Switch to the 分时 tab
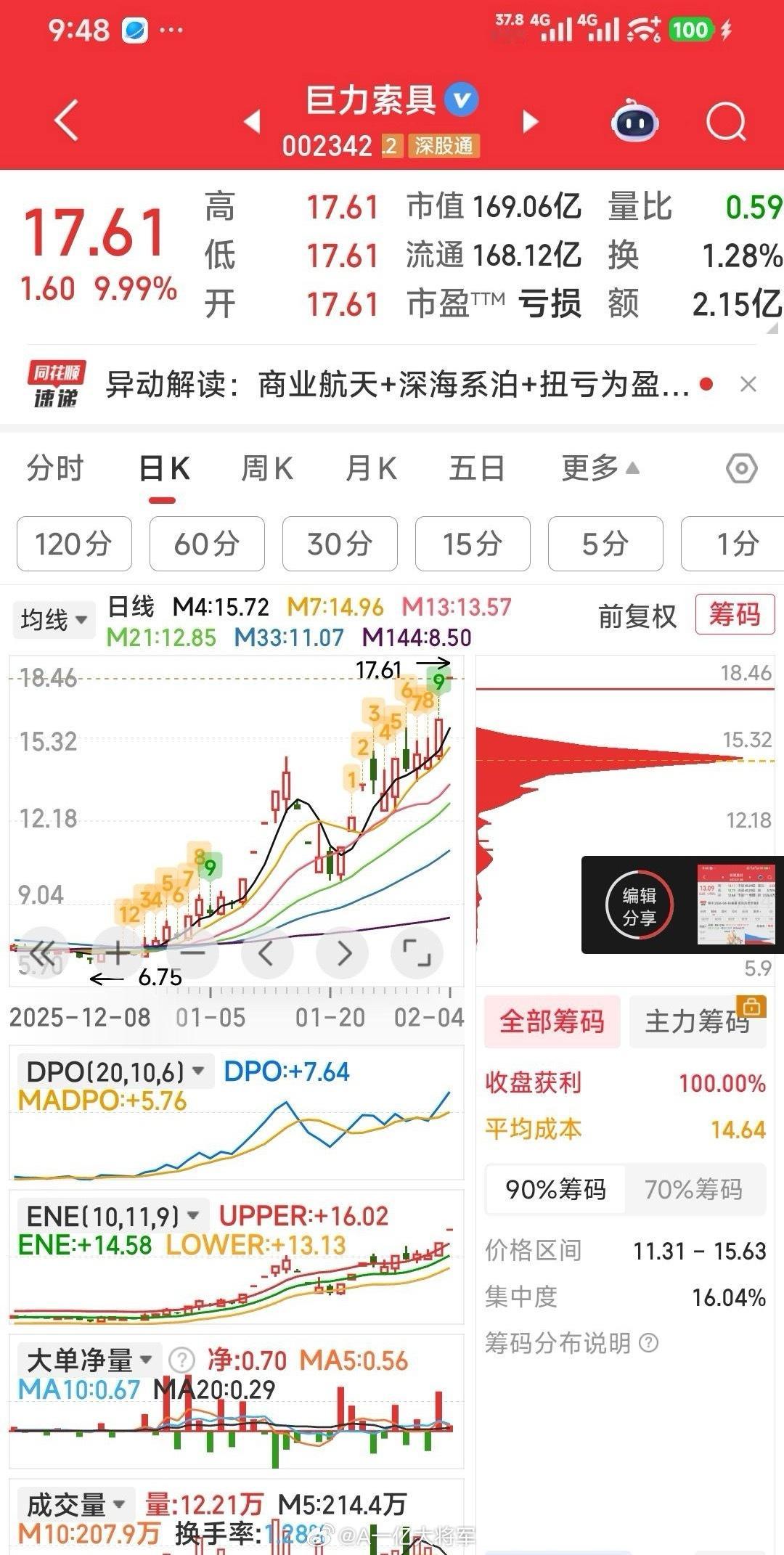The width and height of the screenshot is (784, 1555). [x=55, y=468]
